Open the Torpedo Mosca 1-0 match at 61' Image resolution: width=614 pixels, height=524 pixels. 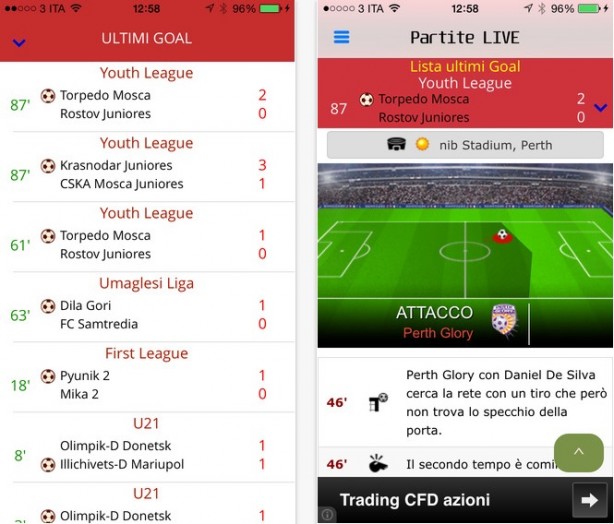(147, 244)
